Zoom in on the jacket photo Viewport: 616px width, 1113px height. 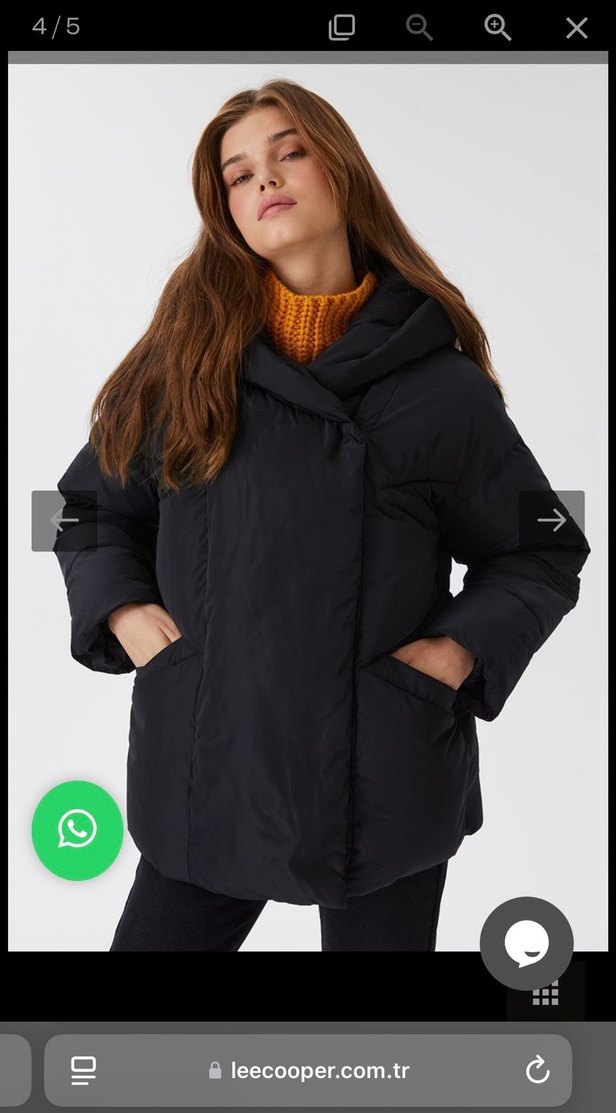[x=497, y=28]
